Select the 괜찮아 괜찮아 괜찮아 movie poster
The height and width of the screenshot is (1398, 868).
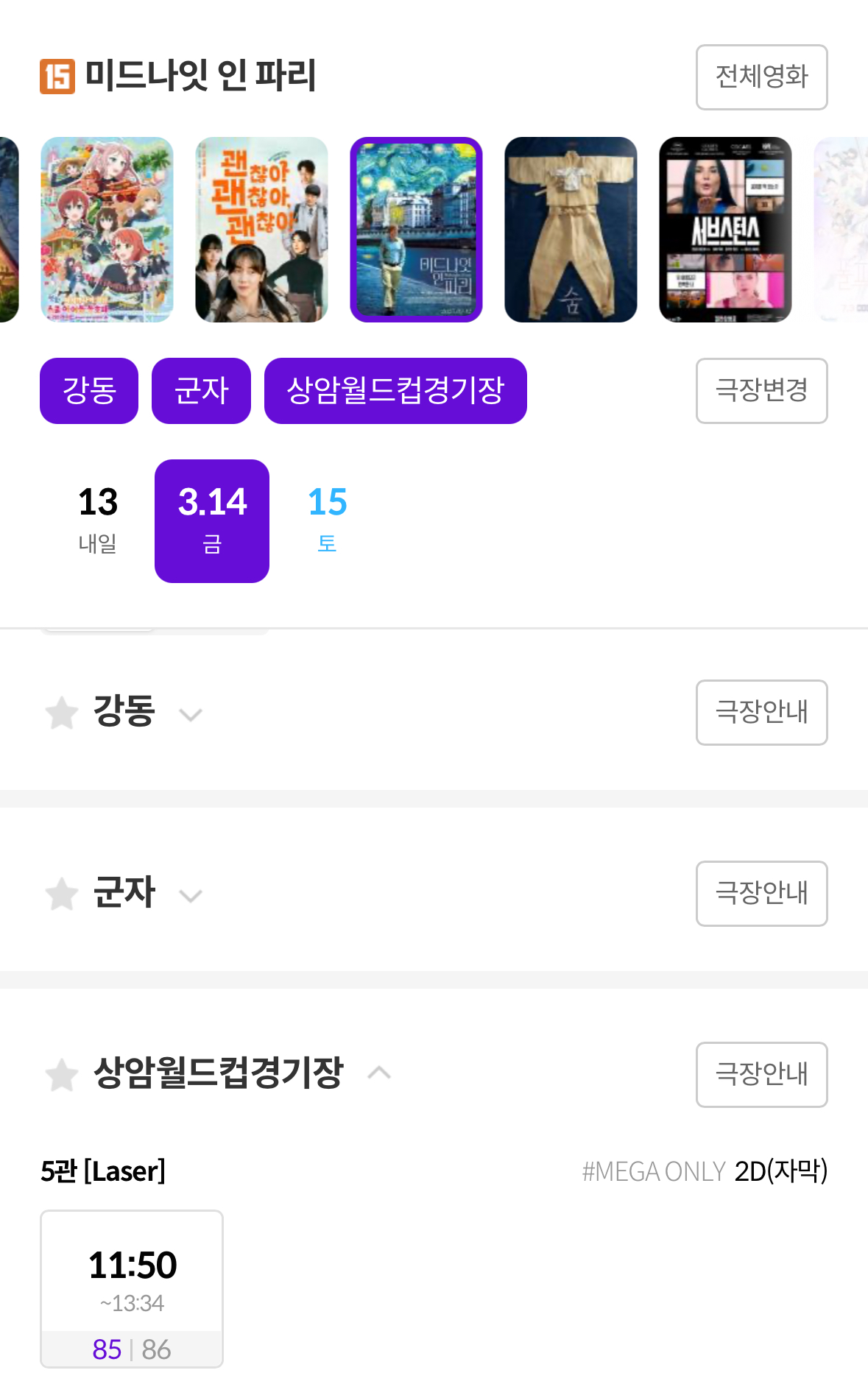pos(261,230)
